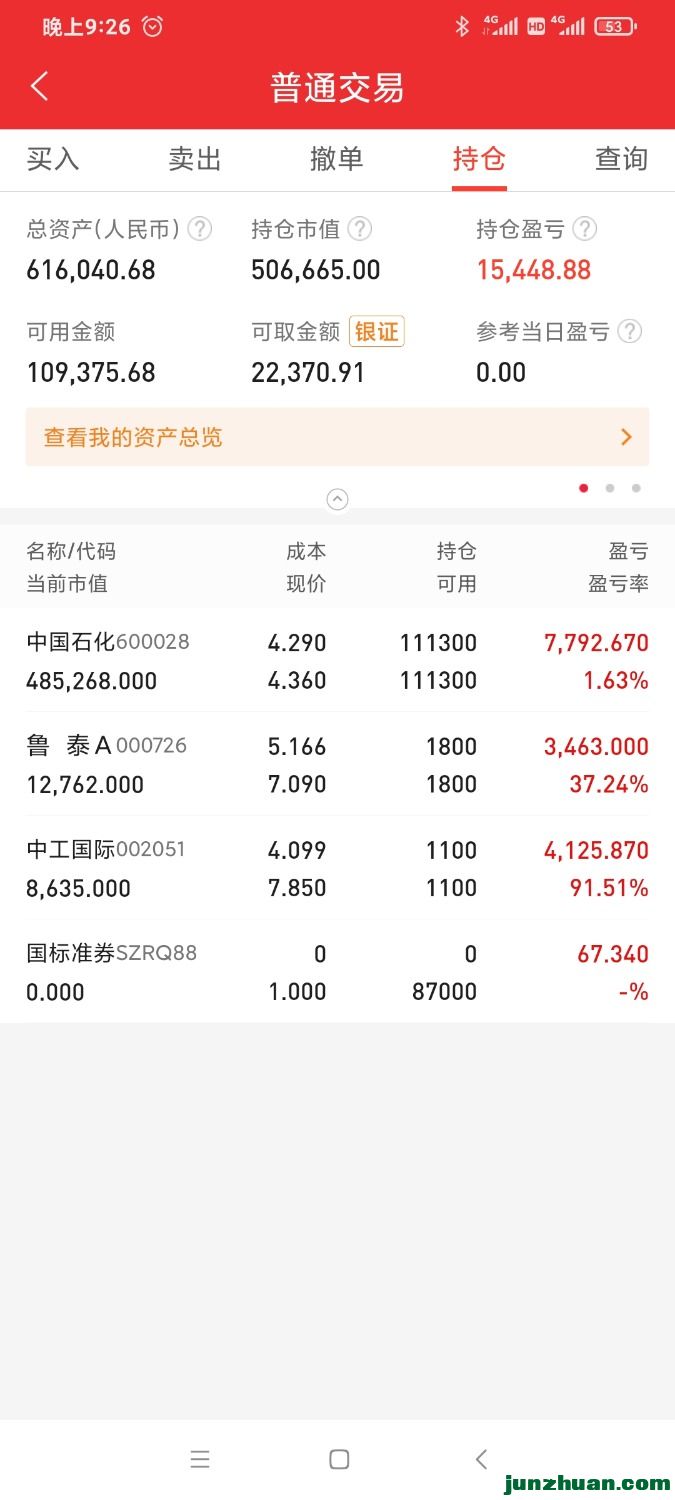Switch to the 卖出 tab
The height and width of the screenshot is (1500, 675).
pyautogui.click(x=195, y=159)
